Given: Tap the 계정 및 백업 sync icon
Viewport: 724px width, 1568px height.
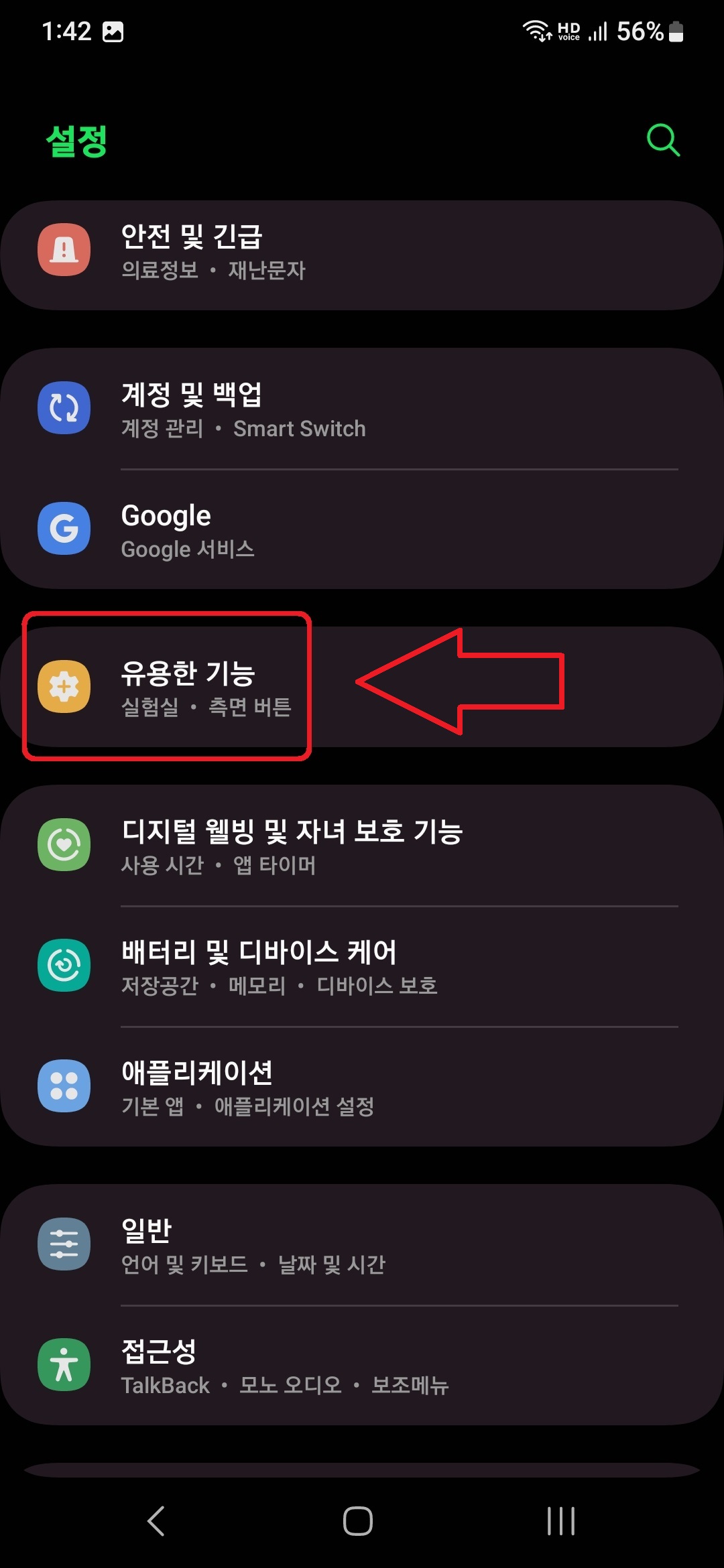Looking at the screenshot, I should (64, 409).
